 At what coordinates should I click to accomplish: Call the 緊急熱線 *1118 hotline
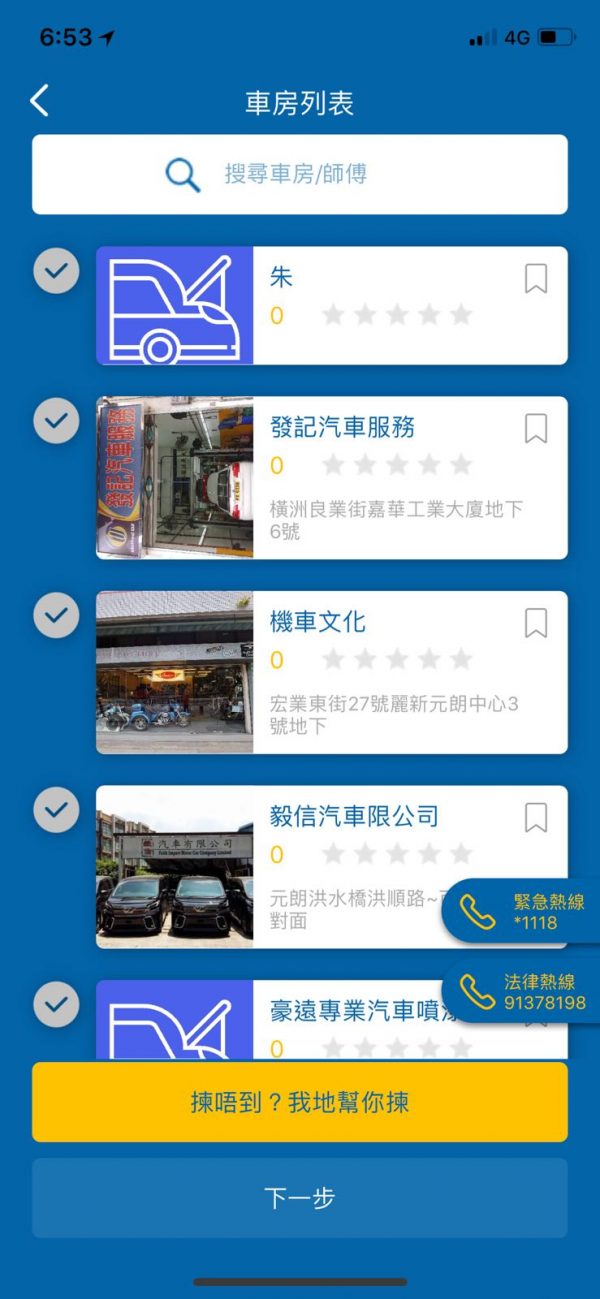tap(523, 911)
